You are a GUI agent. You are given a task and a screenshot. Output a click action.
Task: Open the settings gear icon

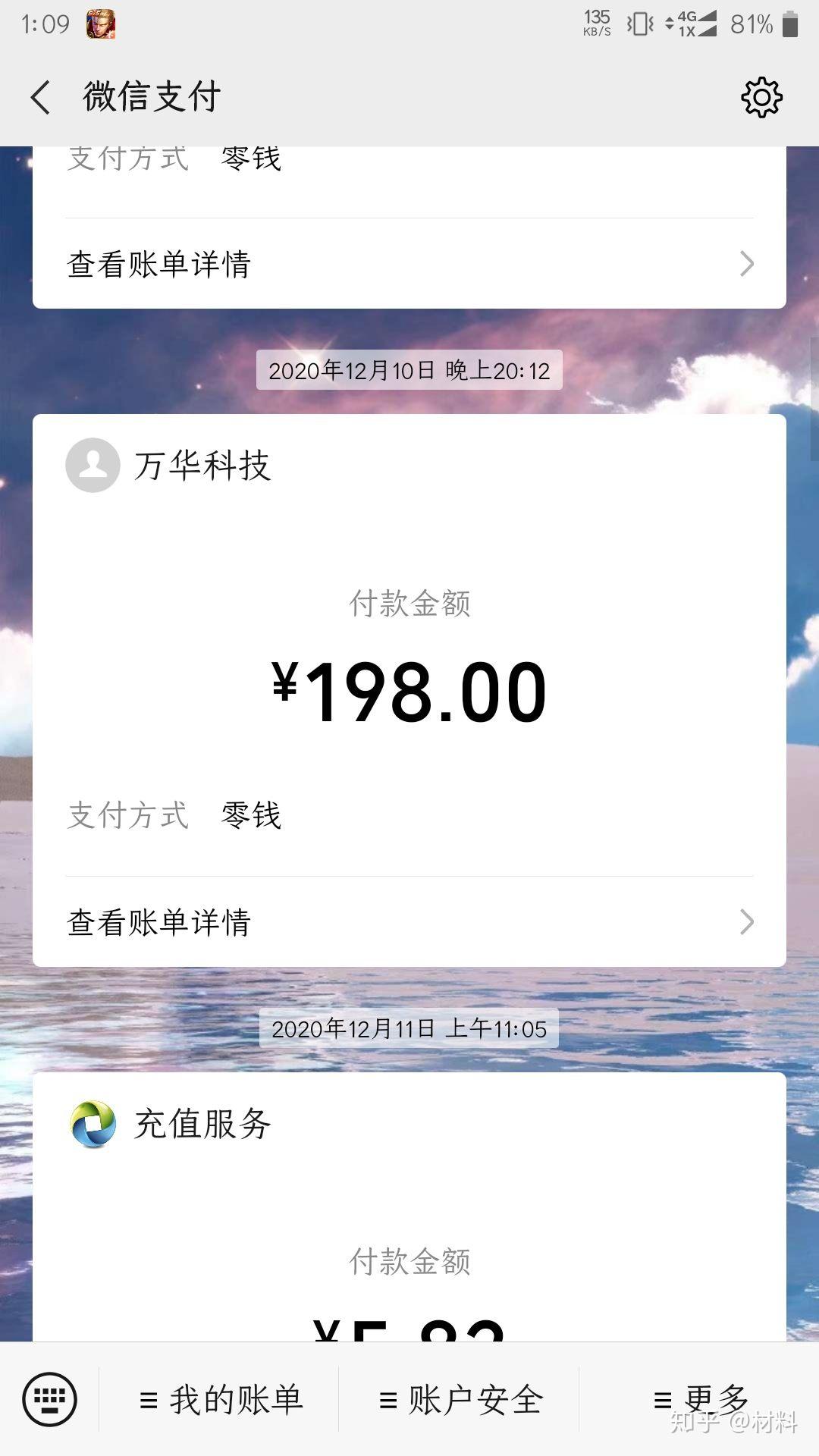(761, 97)
